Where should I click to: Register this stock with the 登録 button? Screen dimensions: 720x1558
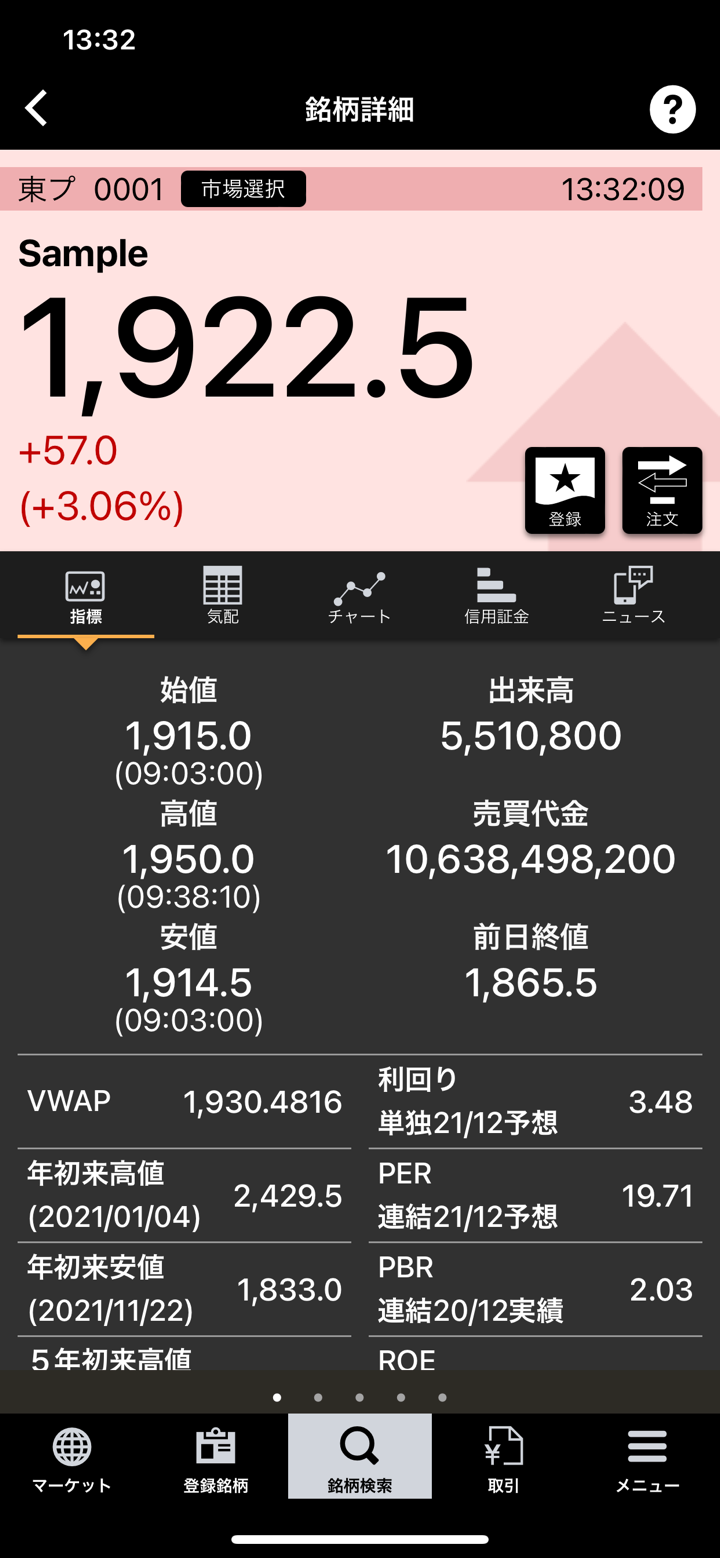[x=565, y=490]
